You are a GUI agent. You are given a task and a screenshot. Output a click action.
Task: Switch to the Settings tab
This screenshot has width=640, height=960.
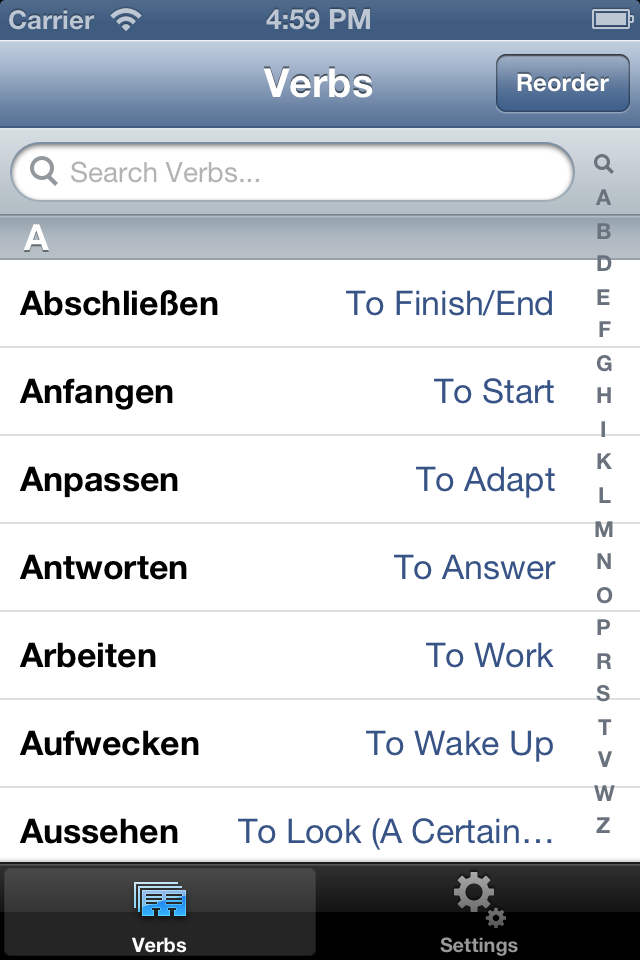click(479, 914)
